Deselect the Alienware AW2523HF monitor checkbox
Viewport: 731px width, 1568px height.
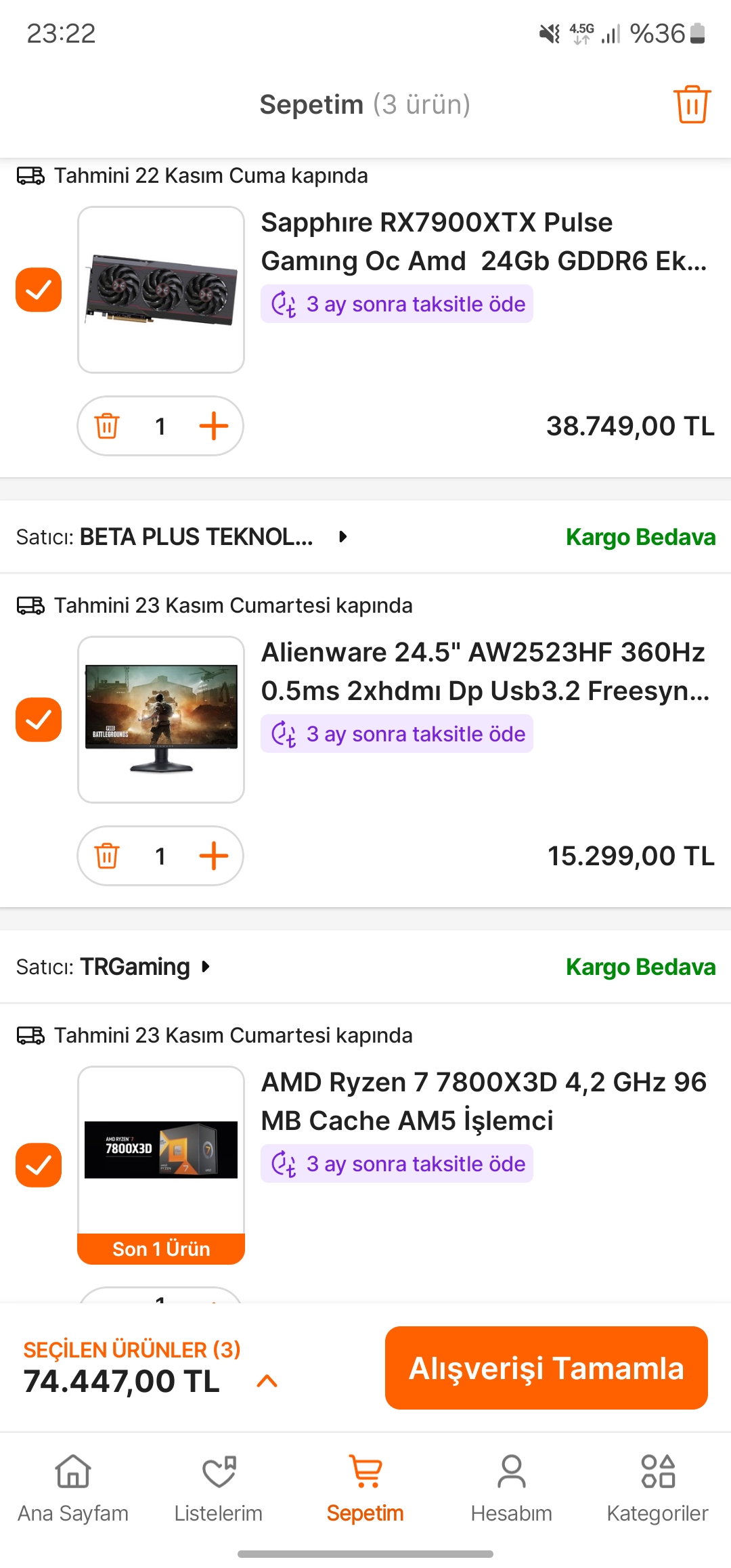click(x=39, y=720)
